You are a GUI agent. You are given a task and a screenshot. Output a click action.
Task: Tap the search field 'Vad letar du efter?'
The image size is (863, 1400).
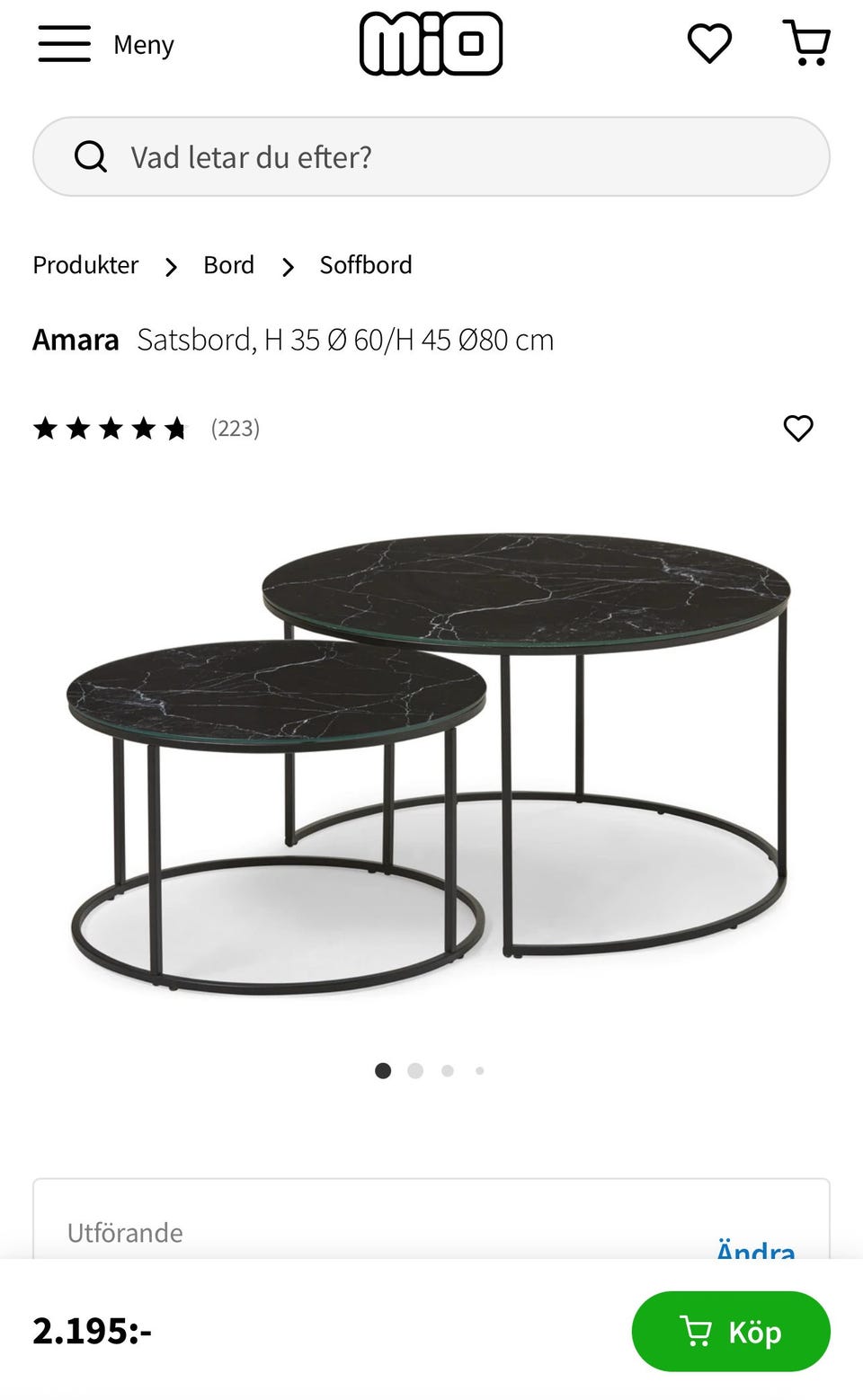click(x=431, y=156)
